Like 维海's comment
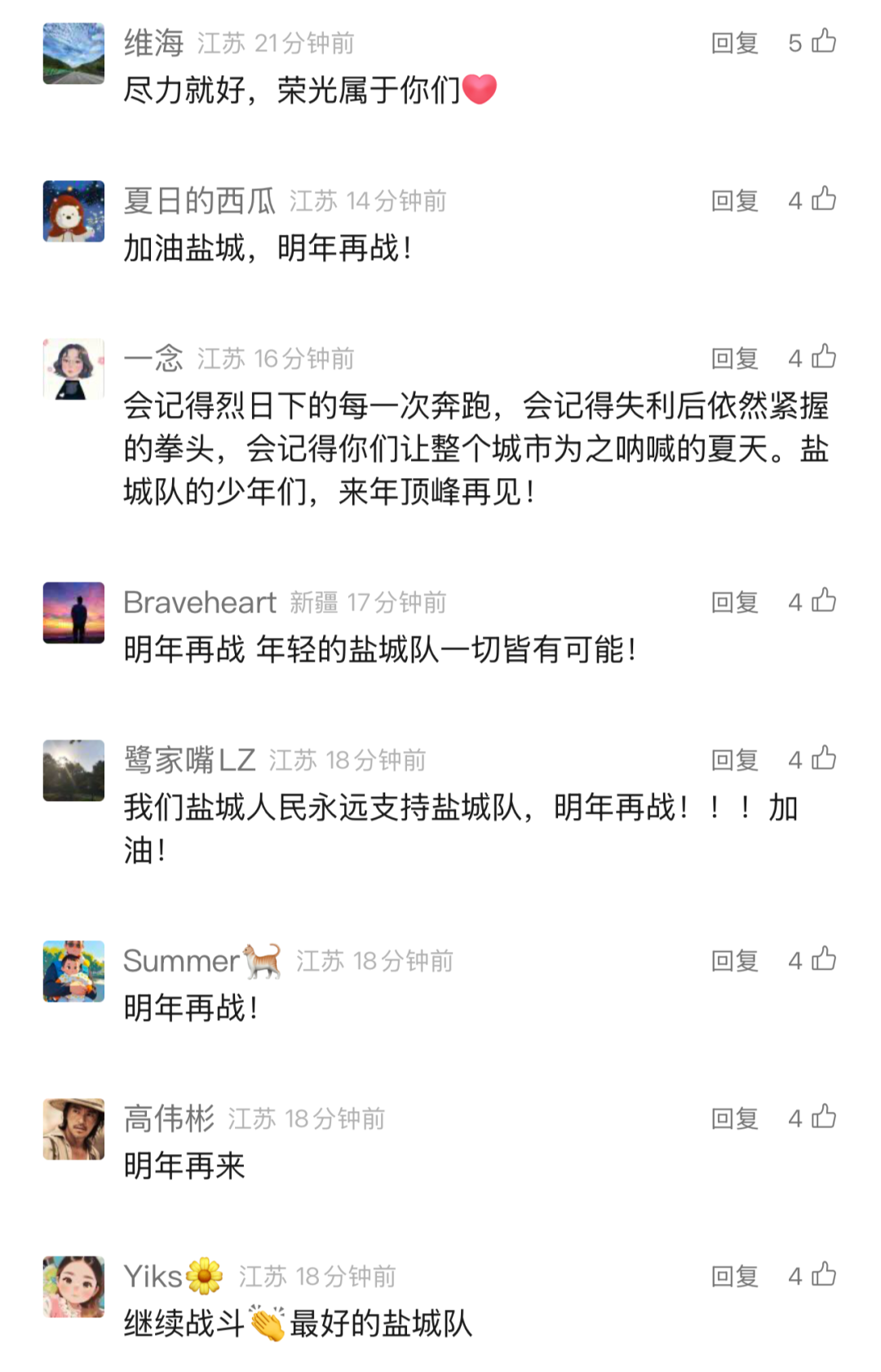Image resolution: width=881 pixels, height=1372 pixels. (x=824, y=41)
